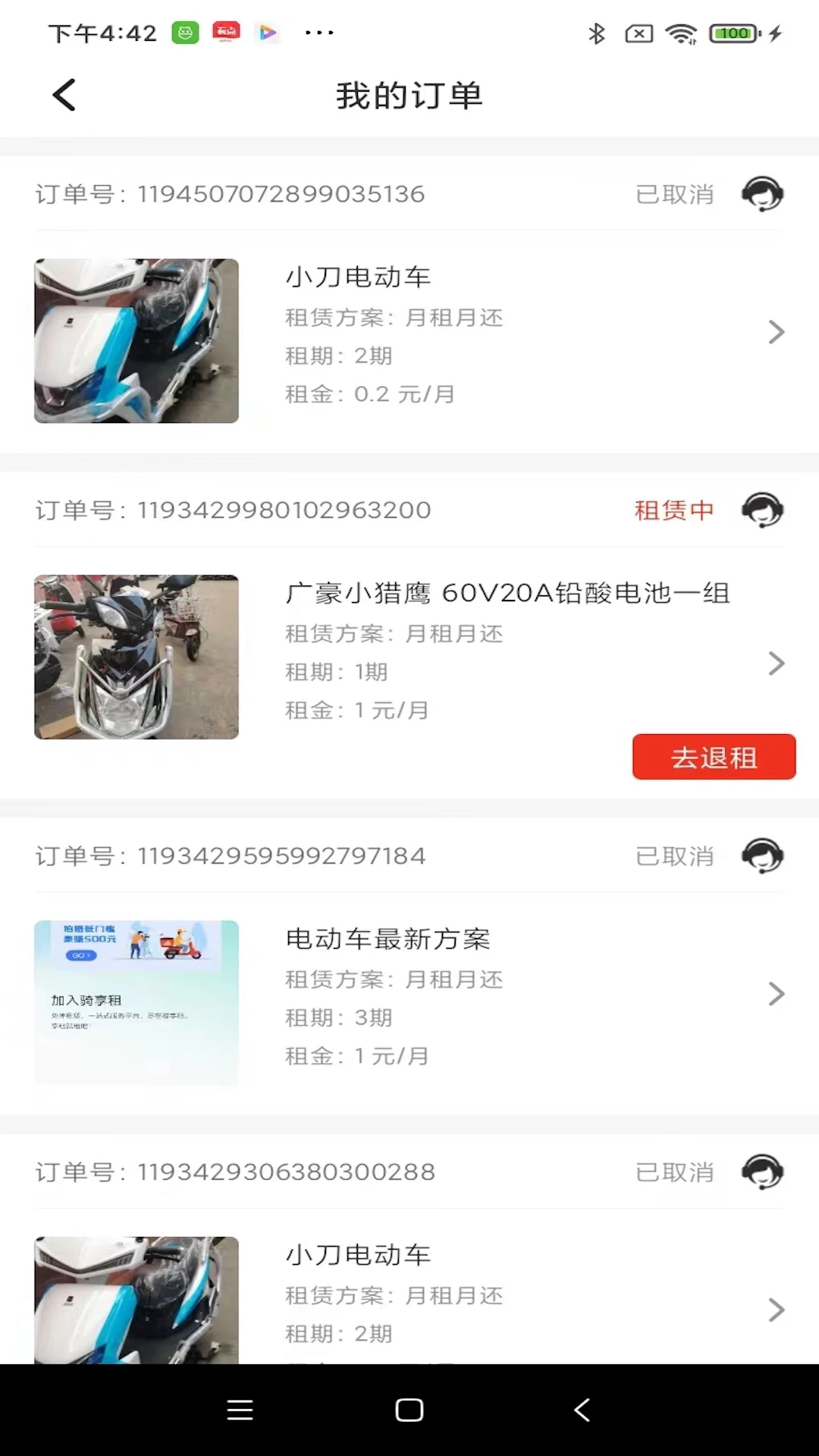Tap 已取消 on the 电动车最新方案 order
819x1456 pixels.
tap(673, 855)
